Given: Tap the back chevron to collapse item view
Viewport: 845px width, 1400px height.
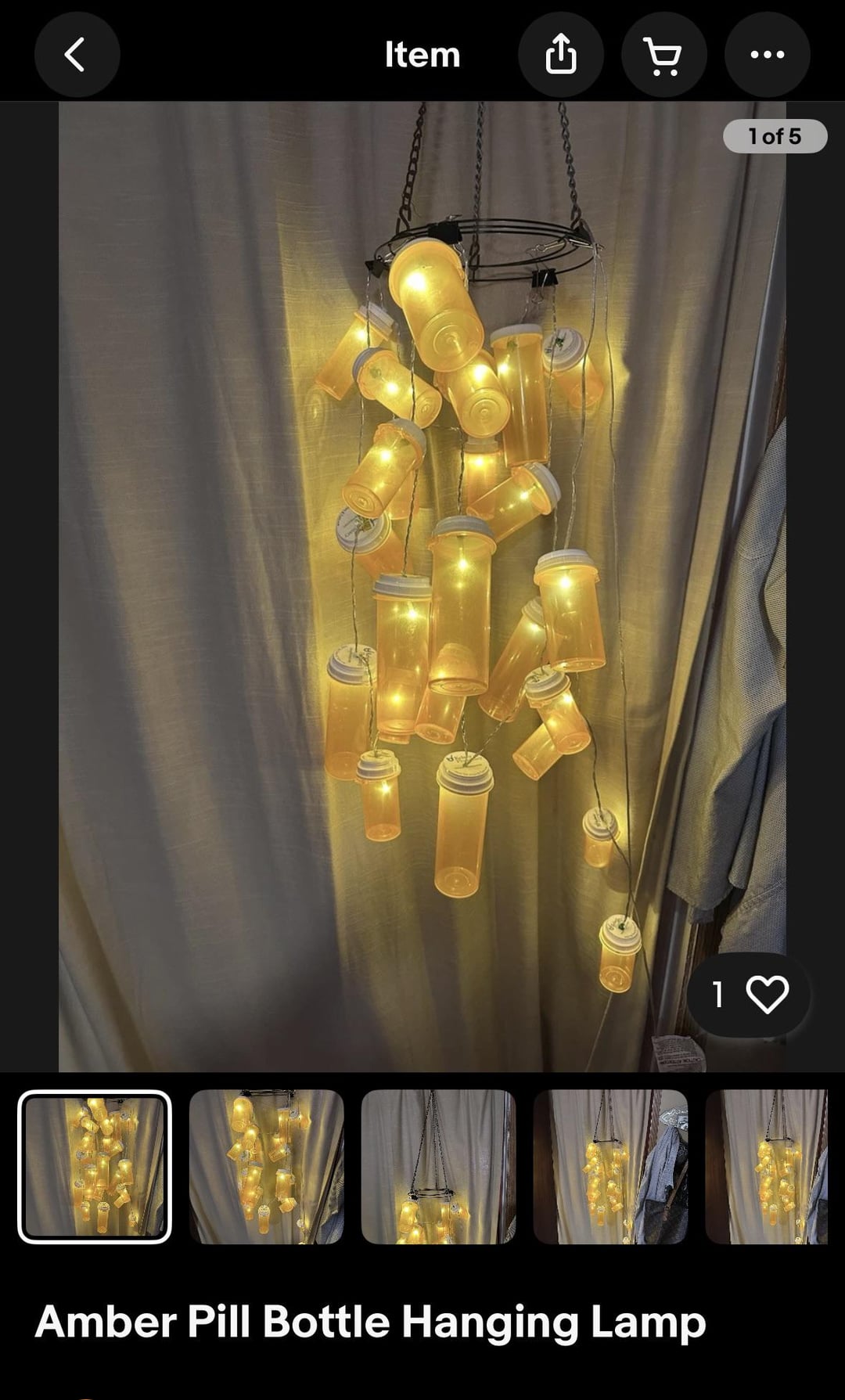Looking at the screenshot, I should coord(77,54).
